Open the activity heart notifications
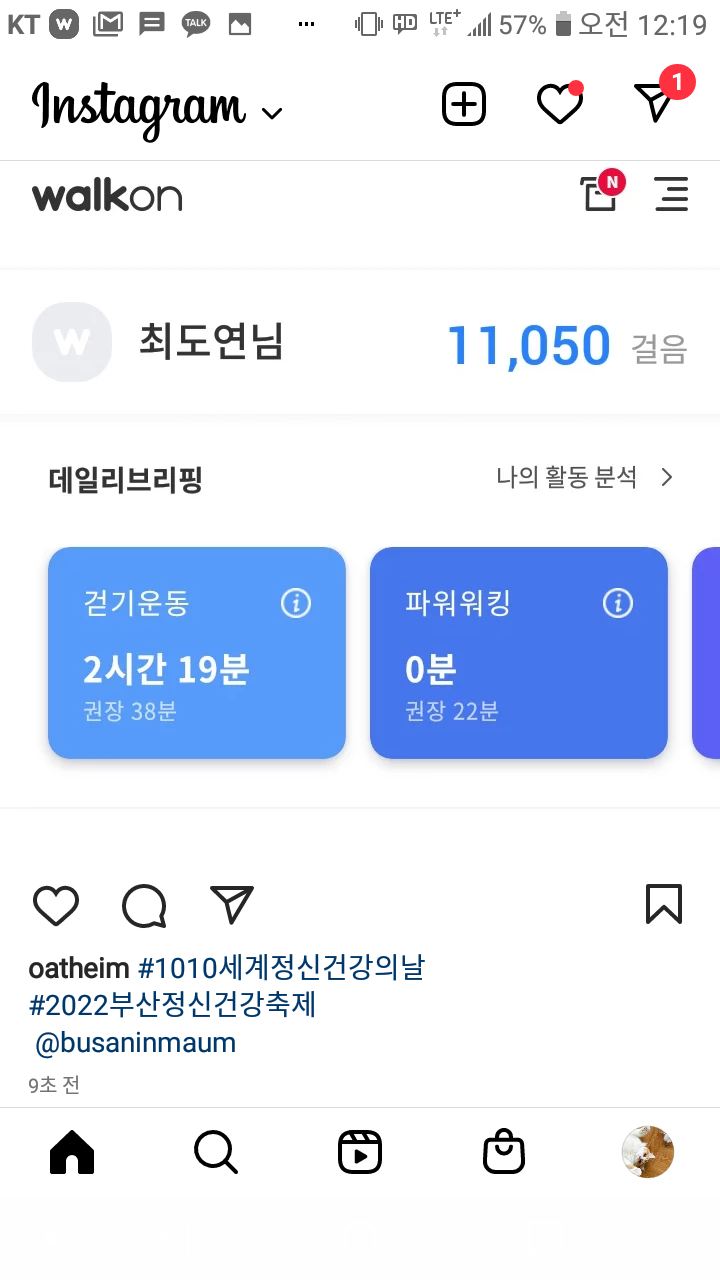This screenshot has height=1280, width=720. 559,104
